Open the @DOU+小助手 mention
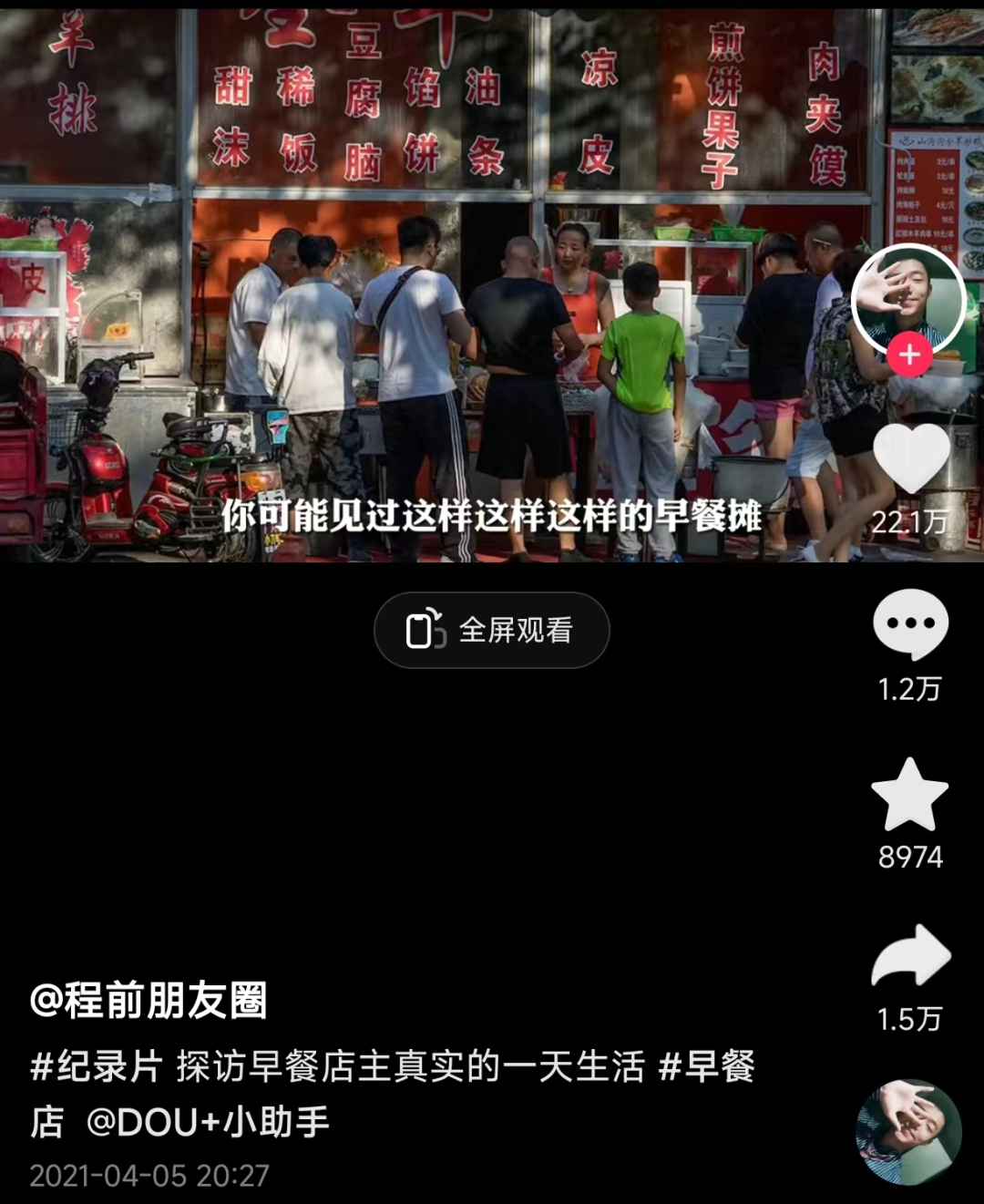This screenshot has height=1204, width=984. click(208, 1122)
